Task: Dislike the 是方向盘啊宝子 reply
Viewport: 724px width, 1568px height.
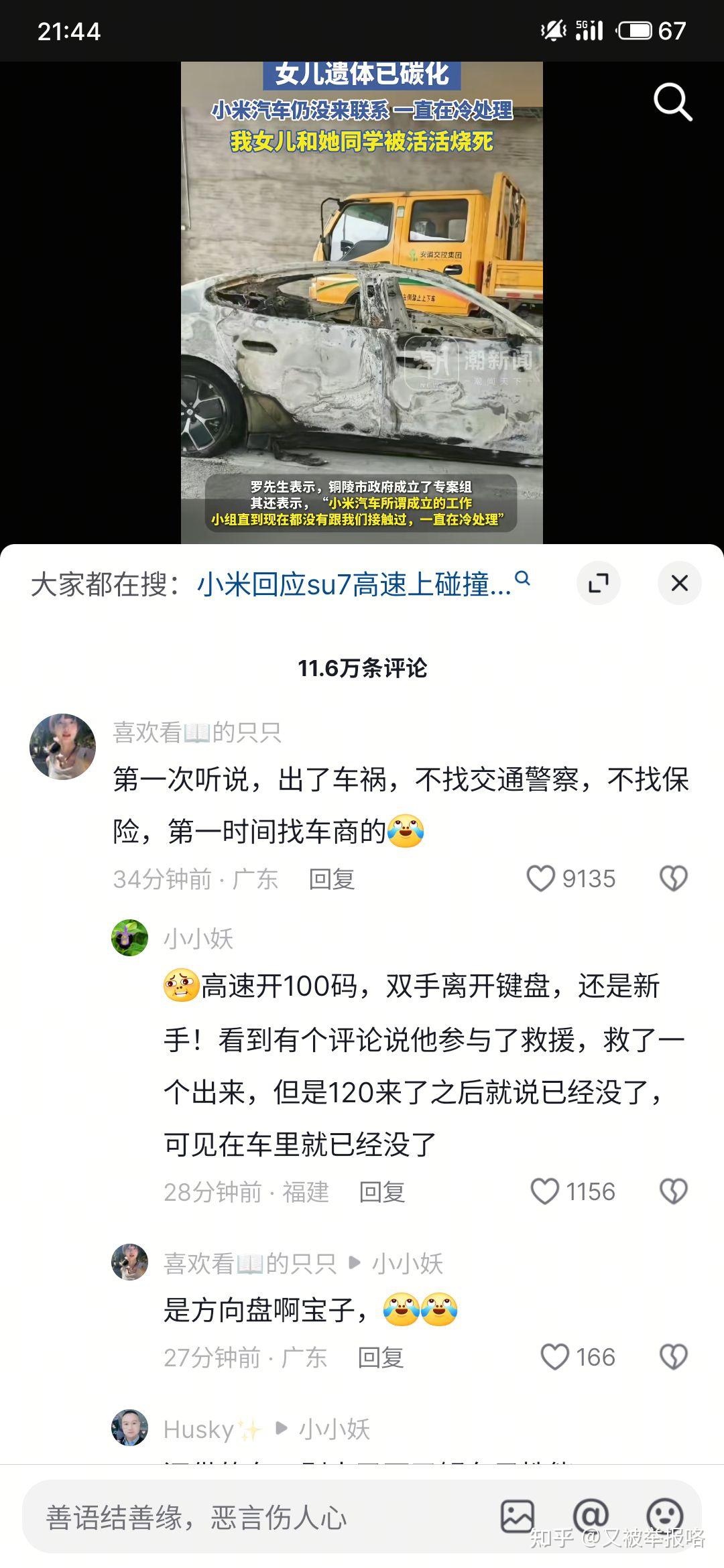Action: point(673,1357)
